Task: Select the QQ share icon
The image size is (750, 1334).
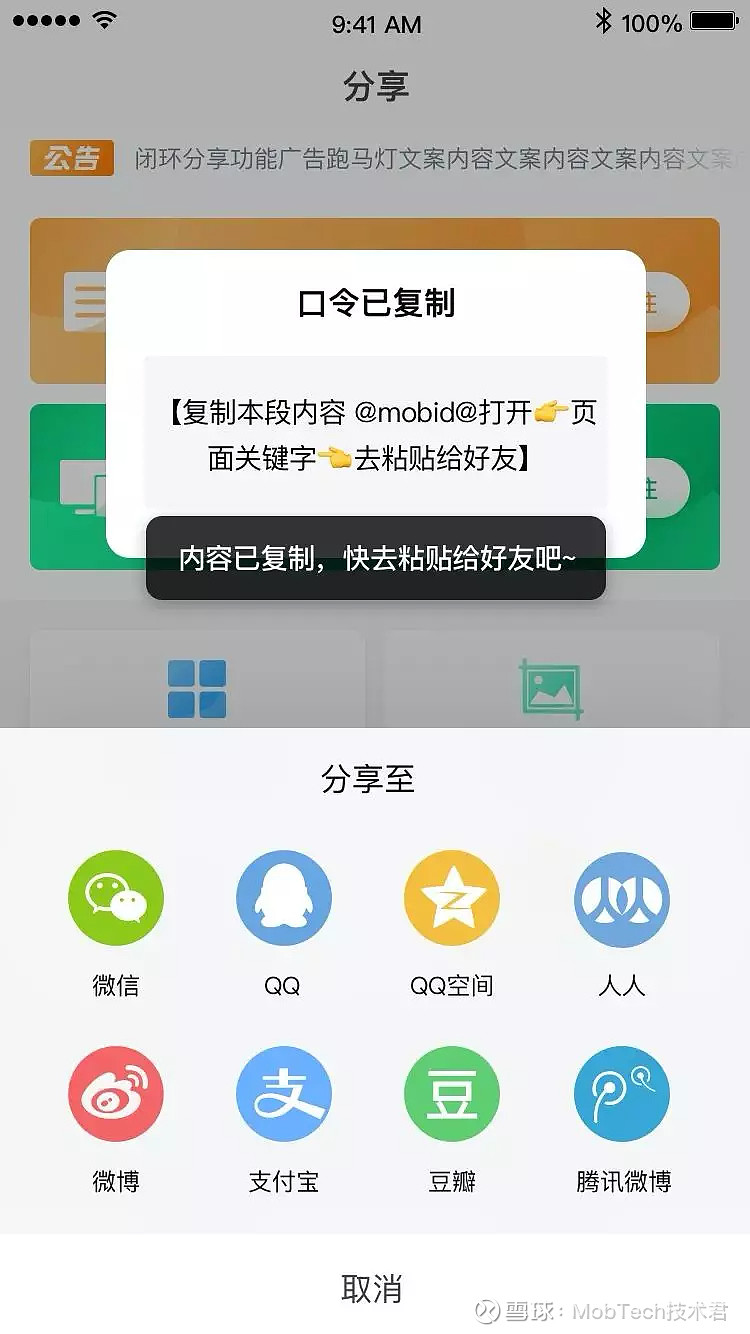Action: pyautogui.click(x=284, y=897)
